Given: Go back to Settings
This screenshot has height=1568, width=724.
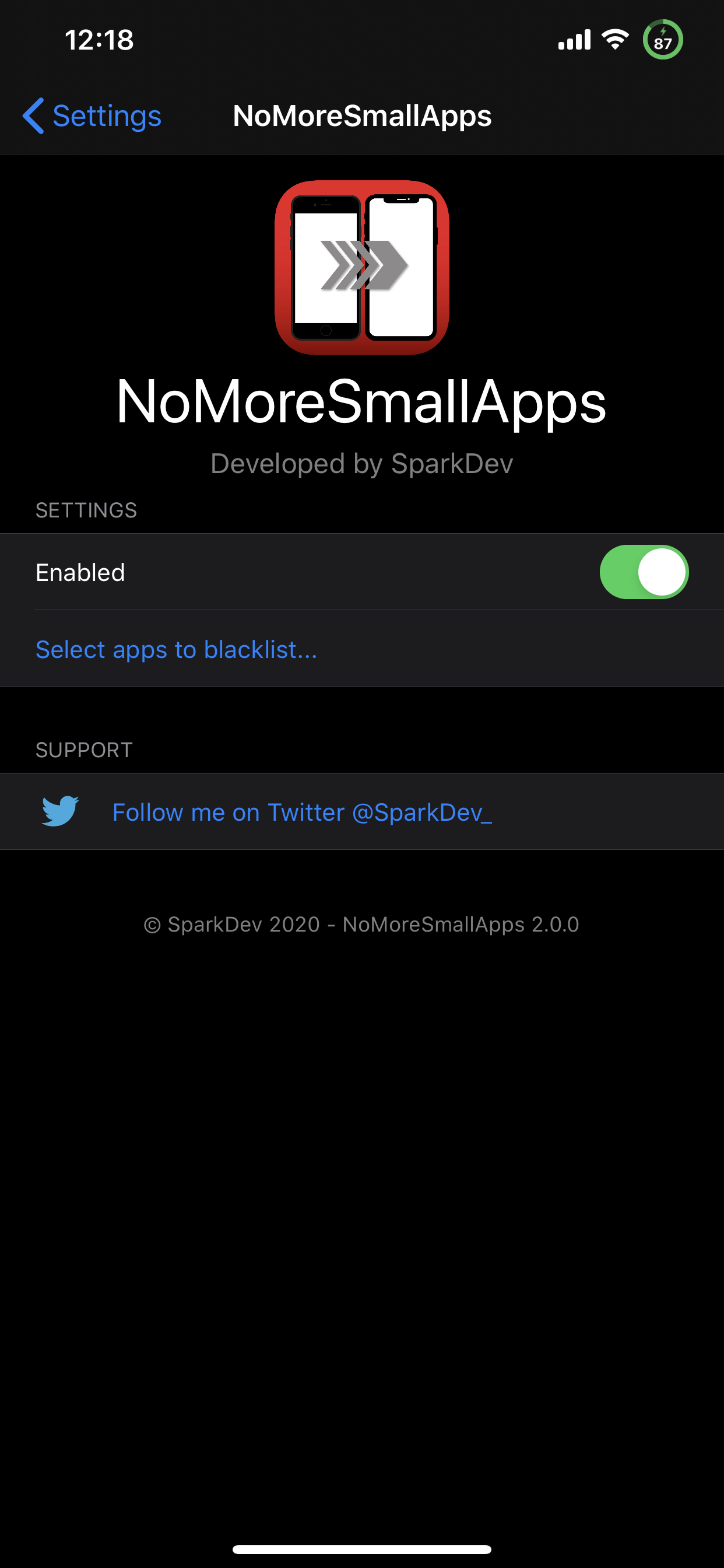Looking at the screenshot, I should tap(93, 116).
